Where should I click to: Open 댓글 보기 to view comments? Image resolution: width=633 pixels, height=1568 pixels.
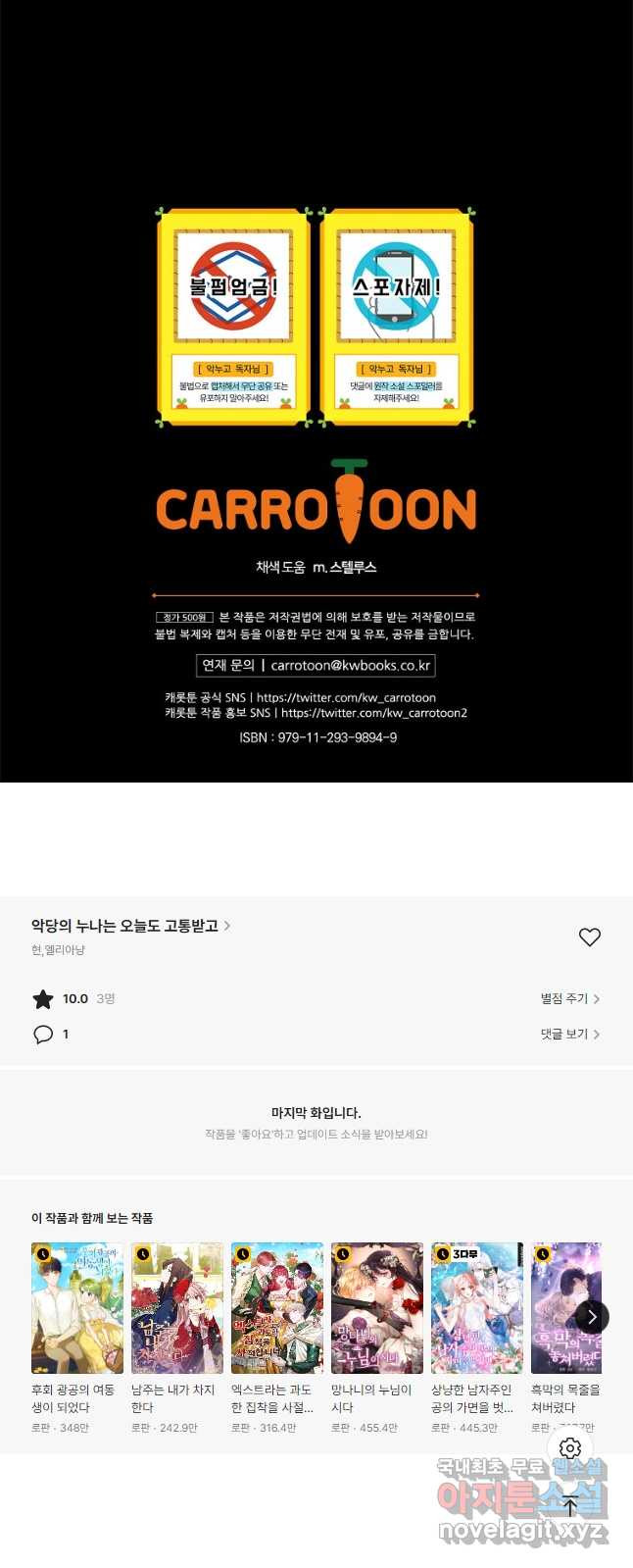(x=569, y=1034)
